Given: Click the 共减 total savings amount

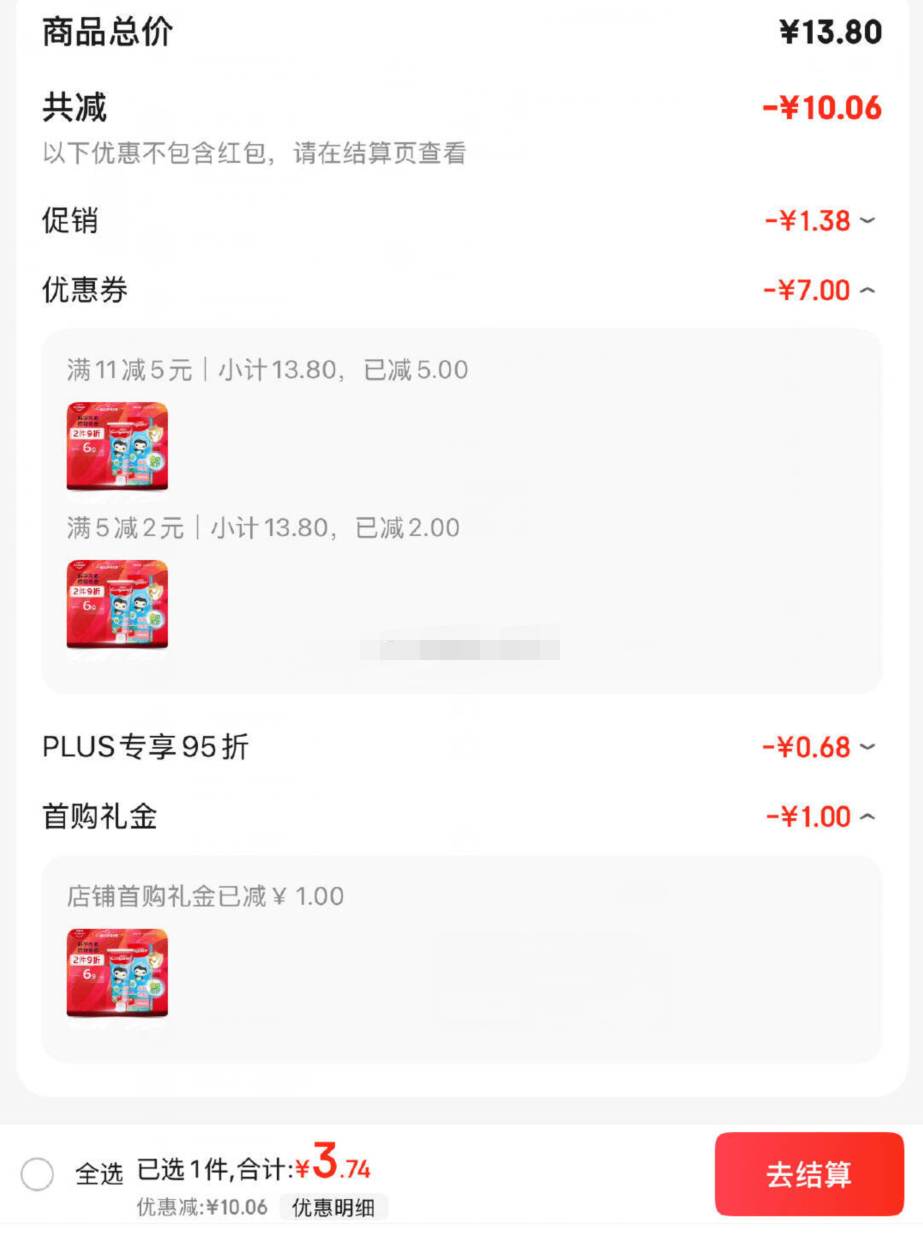Looking at the screenshot, I should tap(75, 109).
